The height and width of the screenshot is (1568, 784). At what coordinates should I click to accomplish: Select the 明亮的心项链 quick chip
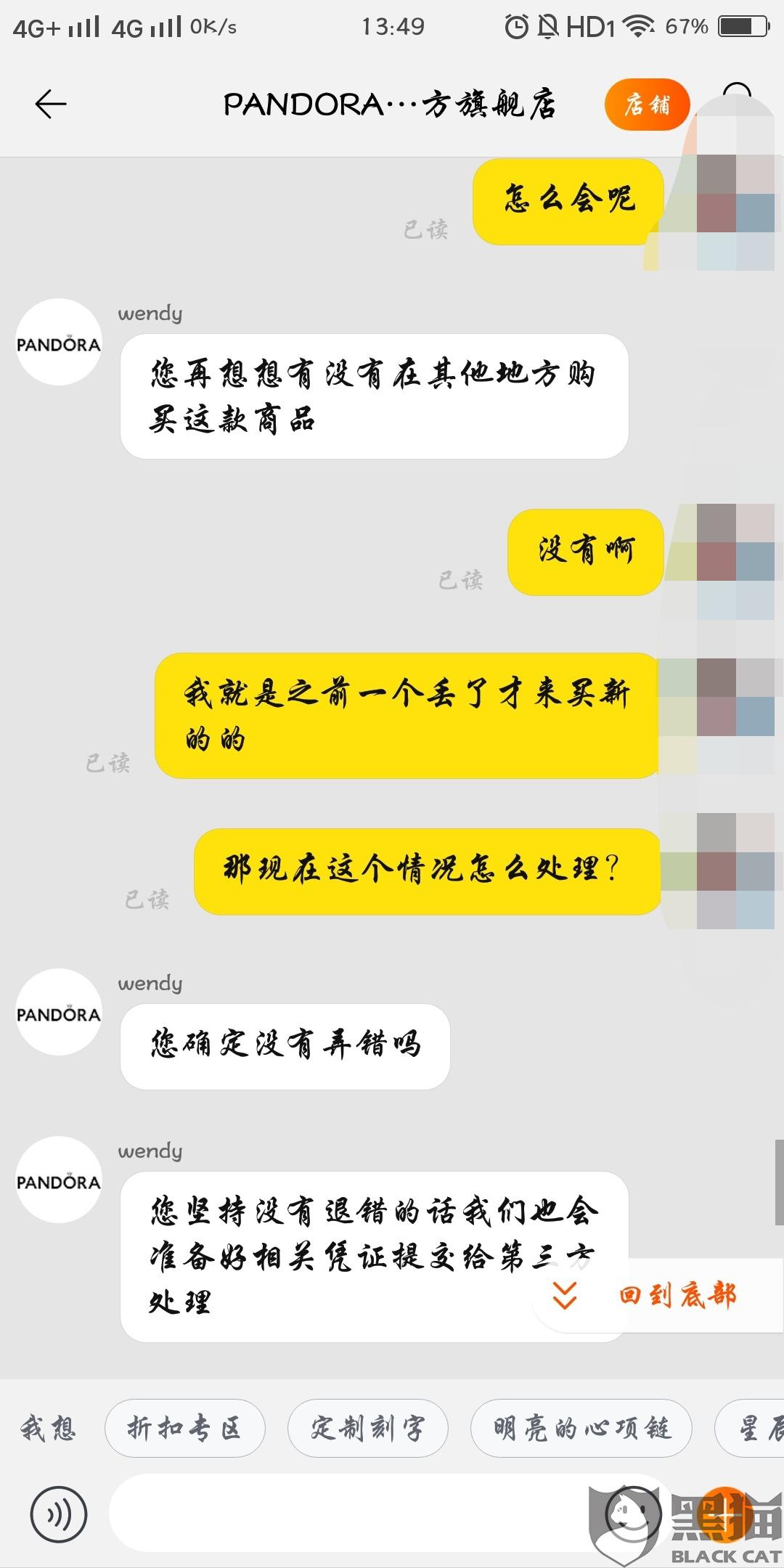[x=581, y=1429]
